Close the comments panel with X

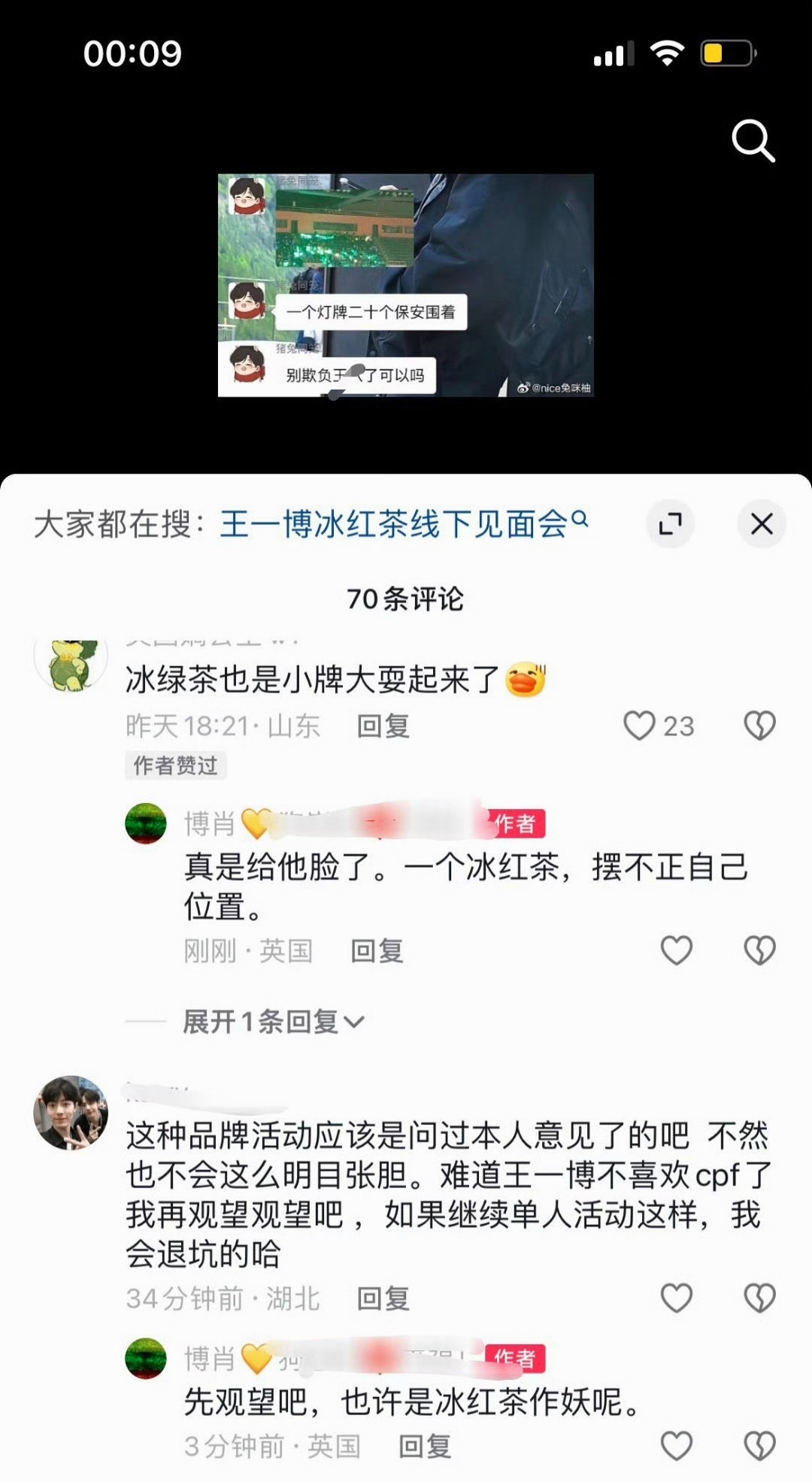(762, 524)
